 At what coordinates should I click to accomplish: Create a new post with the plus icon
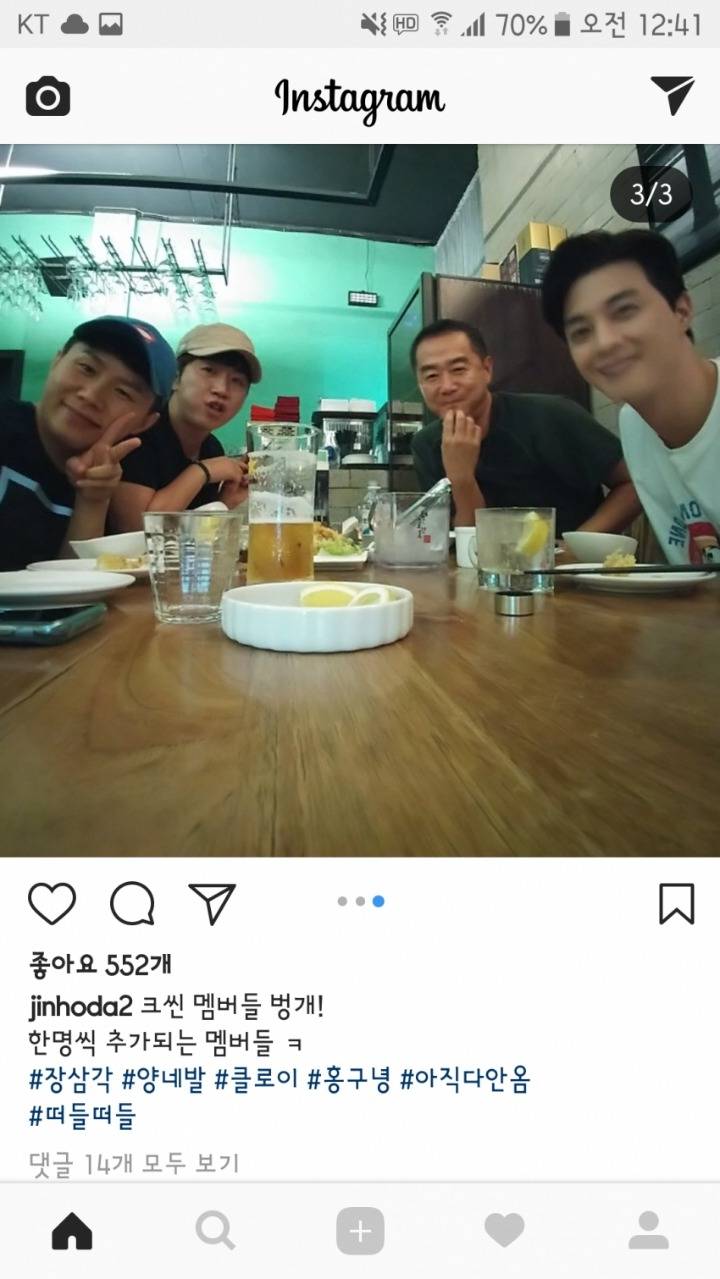pyautogui.click(x=360, y=1234)
